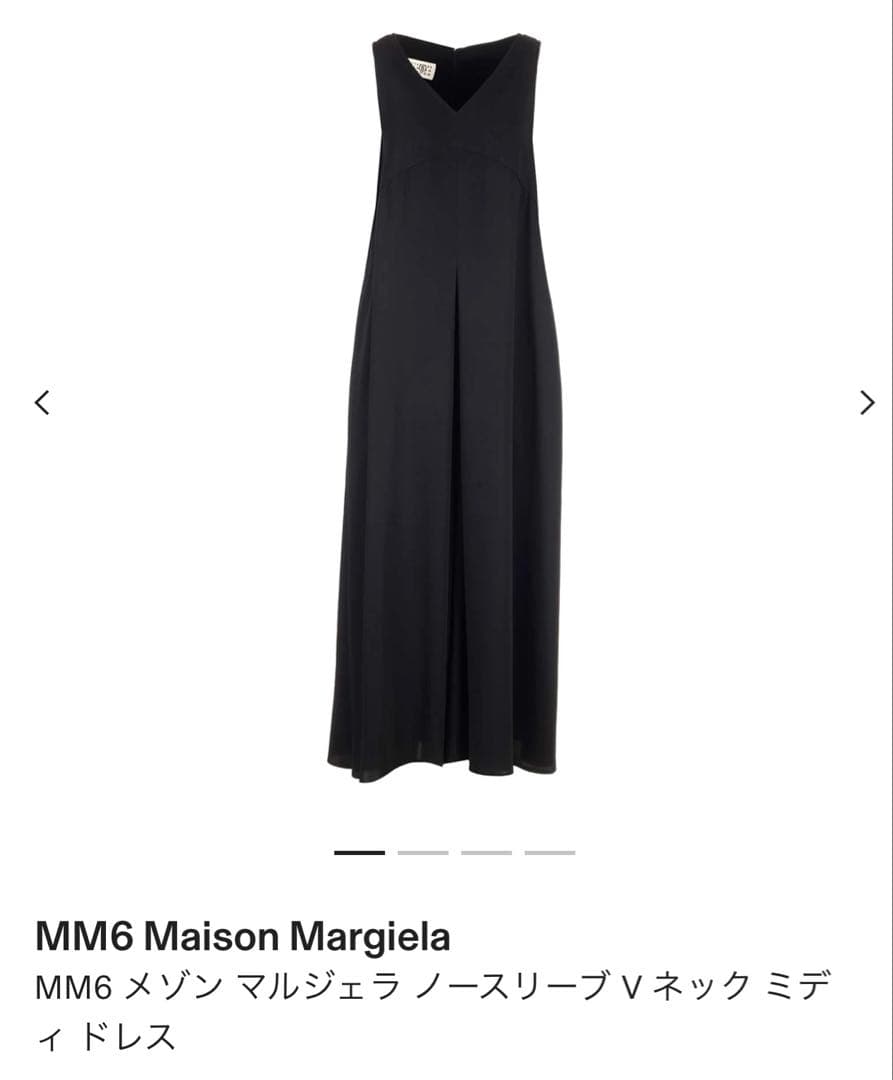The image size is (893, 1080).
Task: Show the previous product image
Action: click(x=42, y=402)
